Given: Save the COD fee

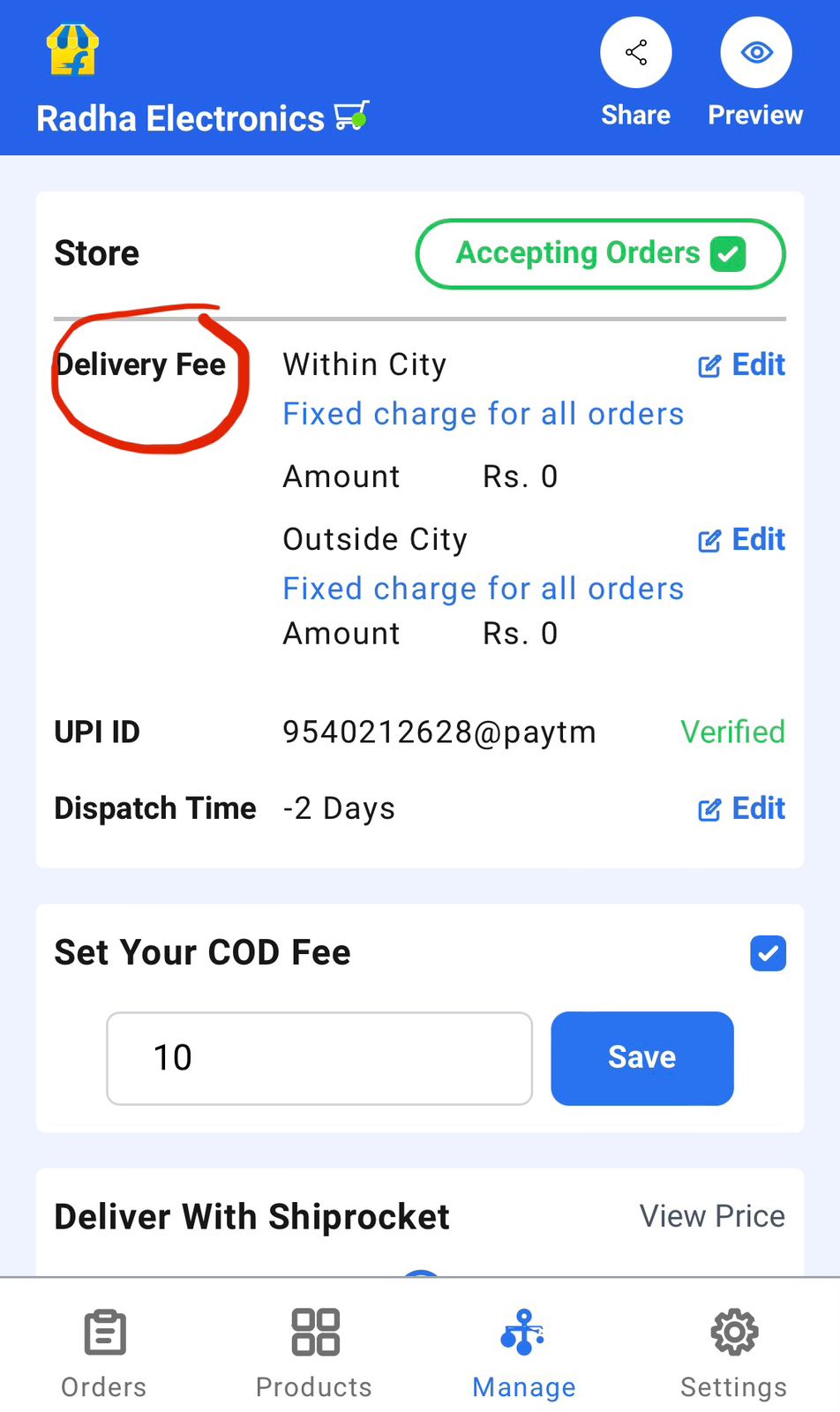Looking at the screenshot, I should [x=642, y=1058].
